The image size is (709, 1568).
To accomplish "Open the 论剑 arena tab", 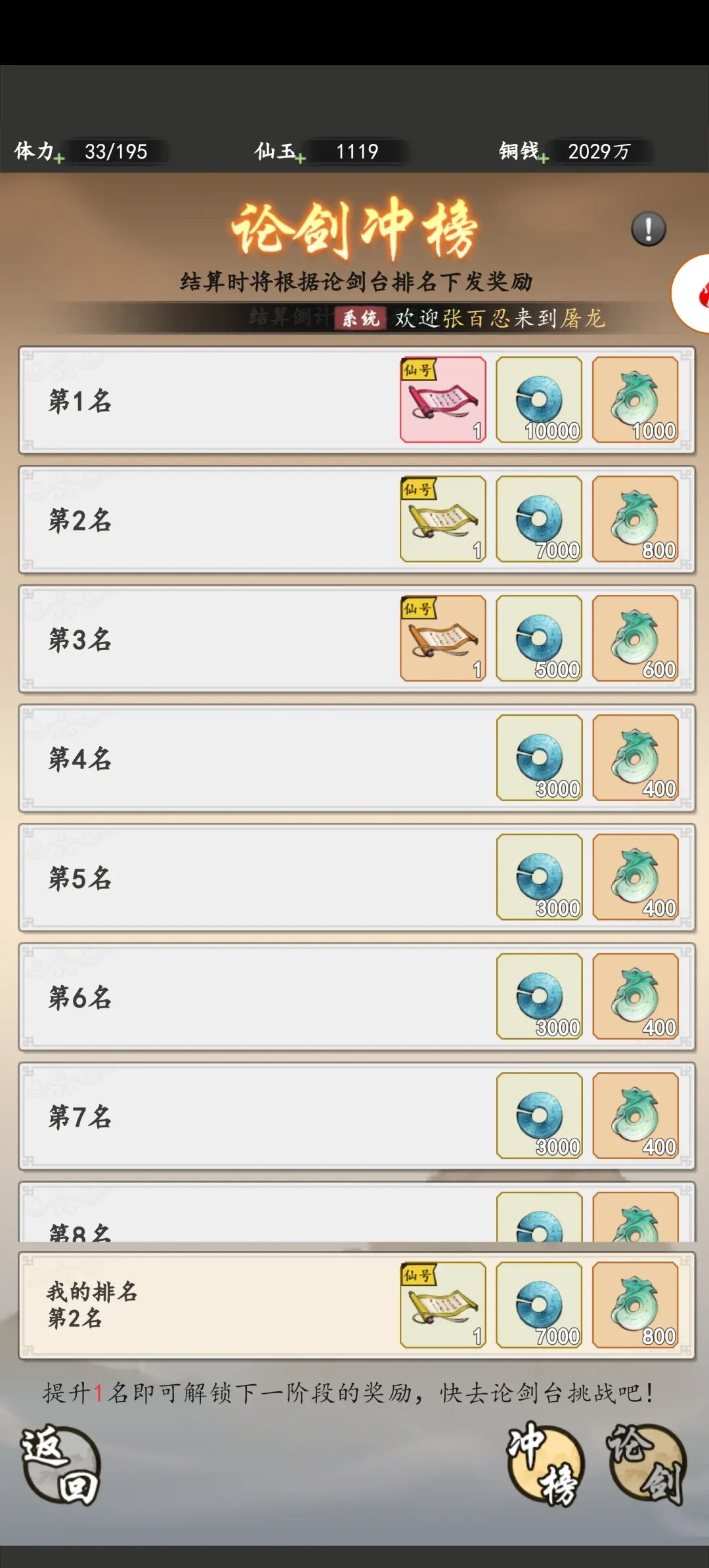I will coord(647,1464).
